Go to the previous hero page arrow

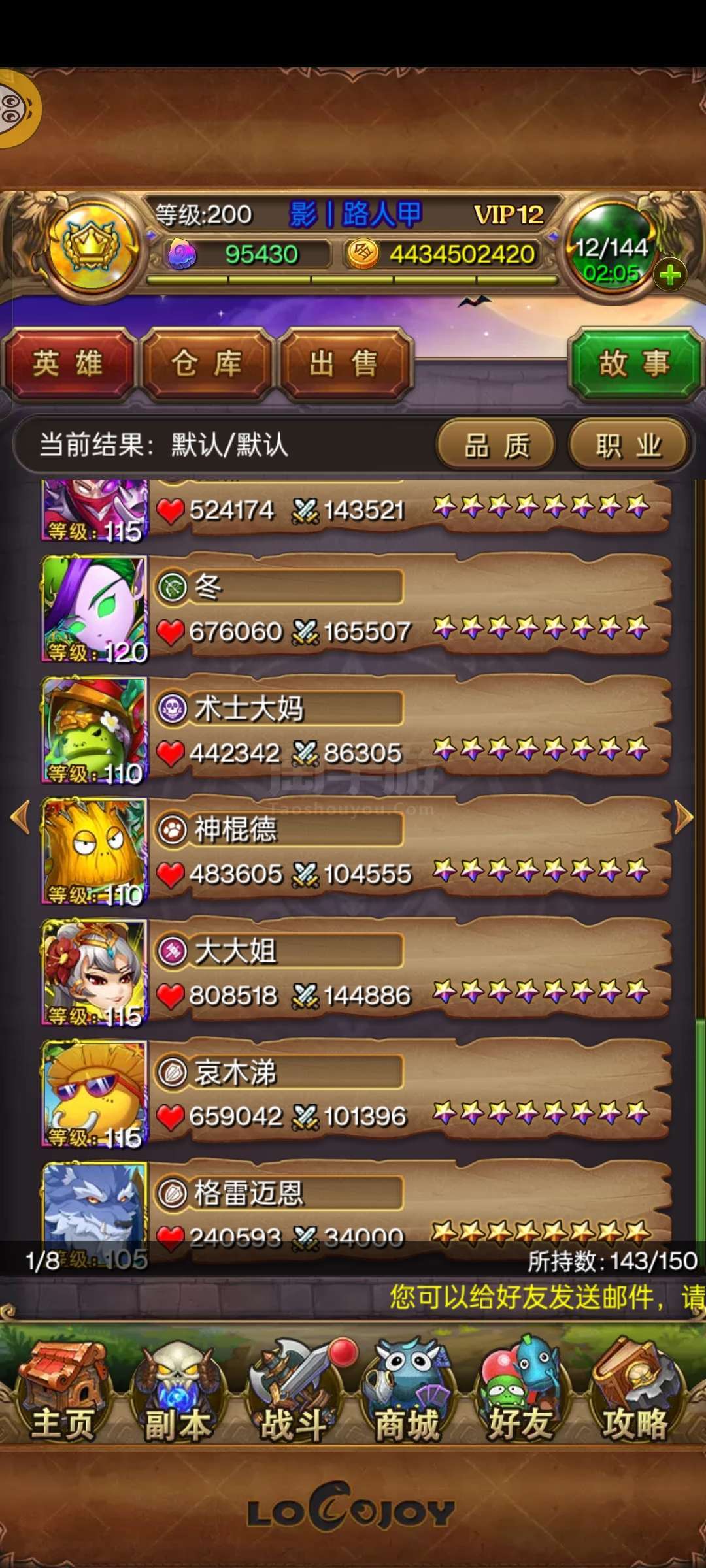[21, 817]
